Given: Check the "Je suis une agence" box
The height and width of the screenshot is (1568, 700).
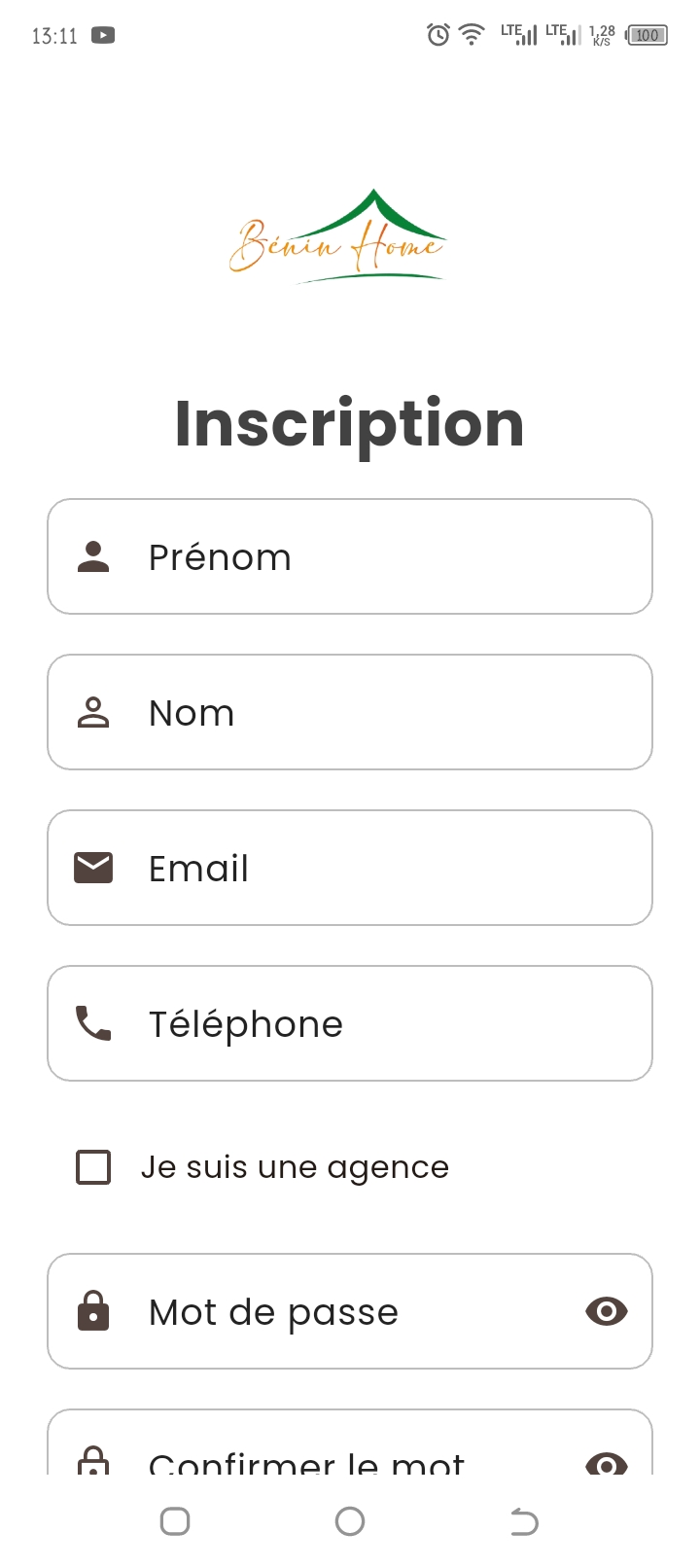Looking at the screenshot, I should 93,1167.
